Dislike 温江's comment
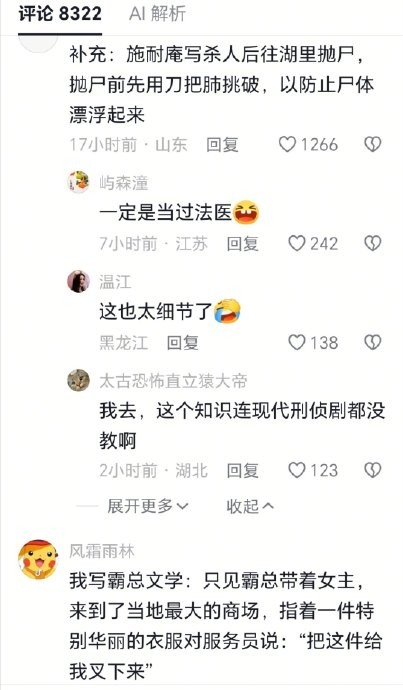The width and height of the screenshot is (403, 690). click(x=373, y=342)
